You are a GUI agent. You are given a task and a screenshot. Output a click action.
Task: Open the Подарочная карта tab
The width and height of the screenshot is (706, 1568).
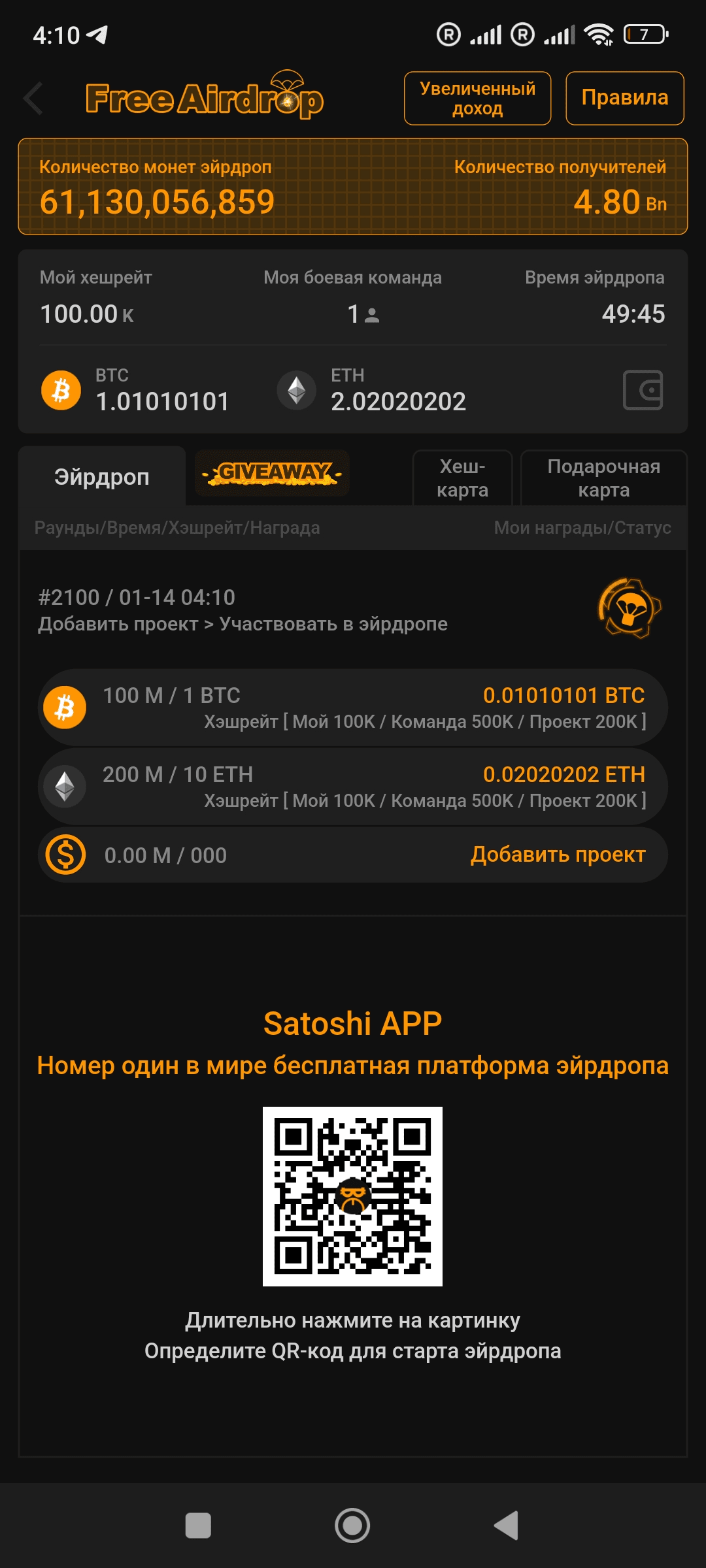pyautogui.click(x=603, y=478)
